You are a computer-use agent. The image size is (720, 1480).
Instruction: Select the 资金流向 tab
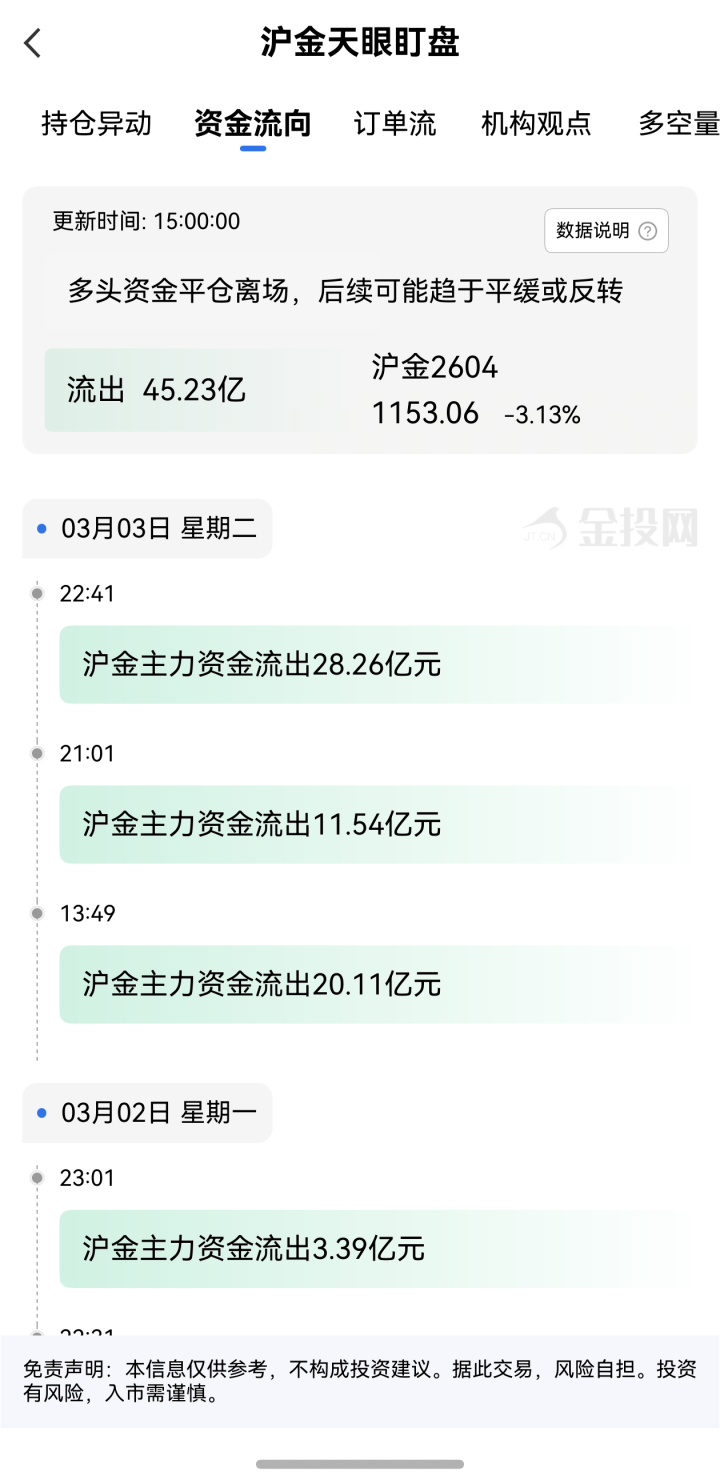(x=252, y=123)
